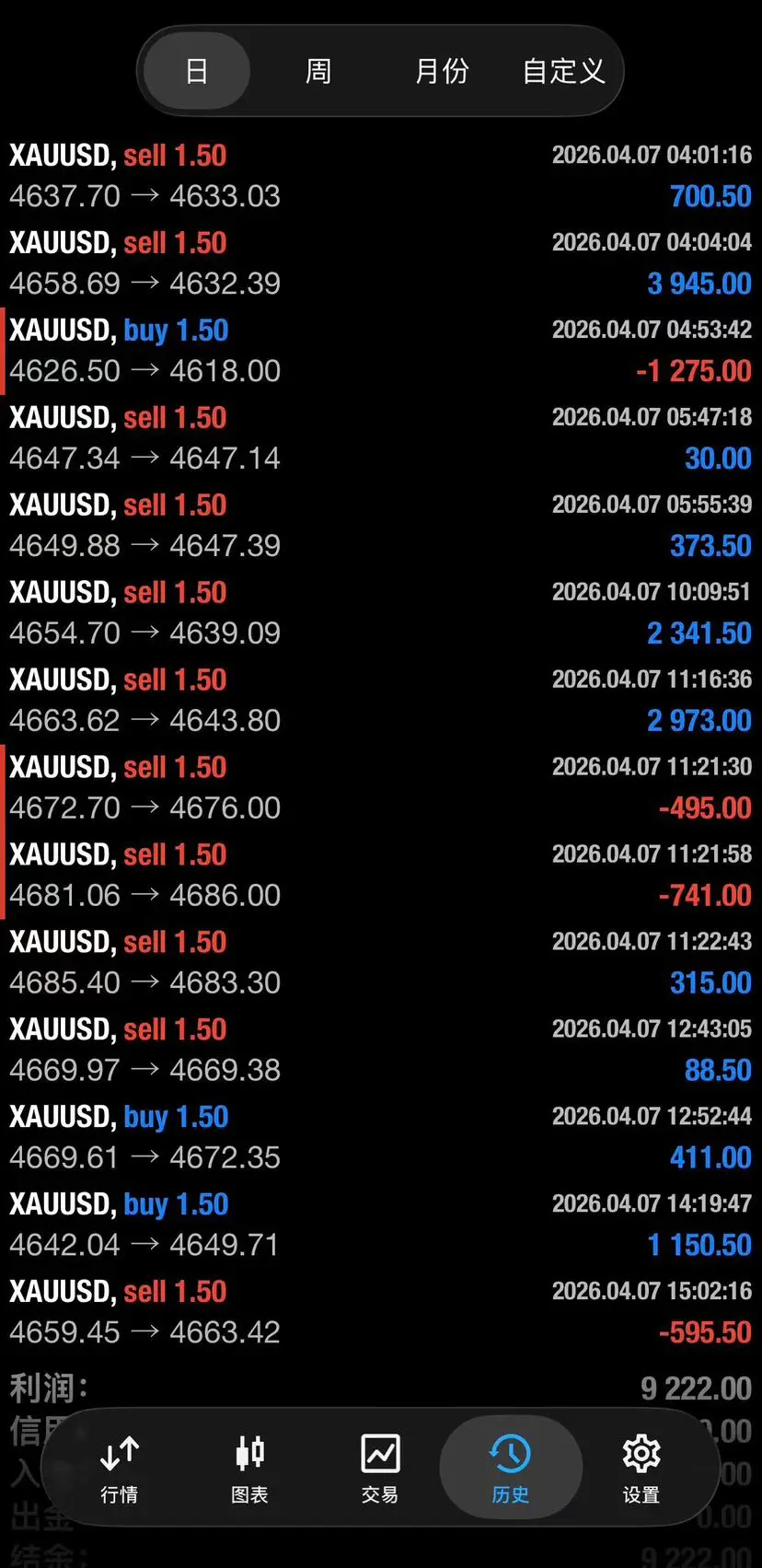This screenshot has width=762, height=1568.
Task: Open the buy trade losing -1 275.00
Action: (381, 351)
